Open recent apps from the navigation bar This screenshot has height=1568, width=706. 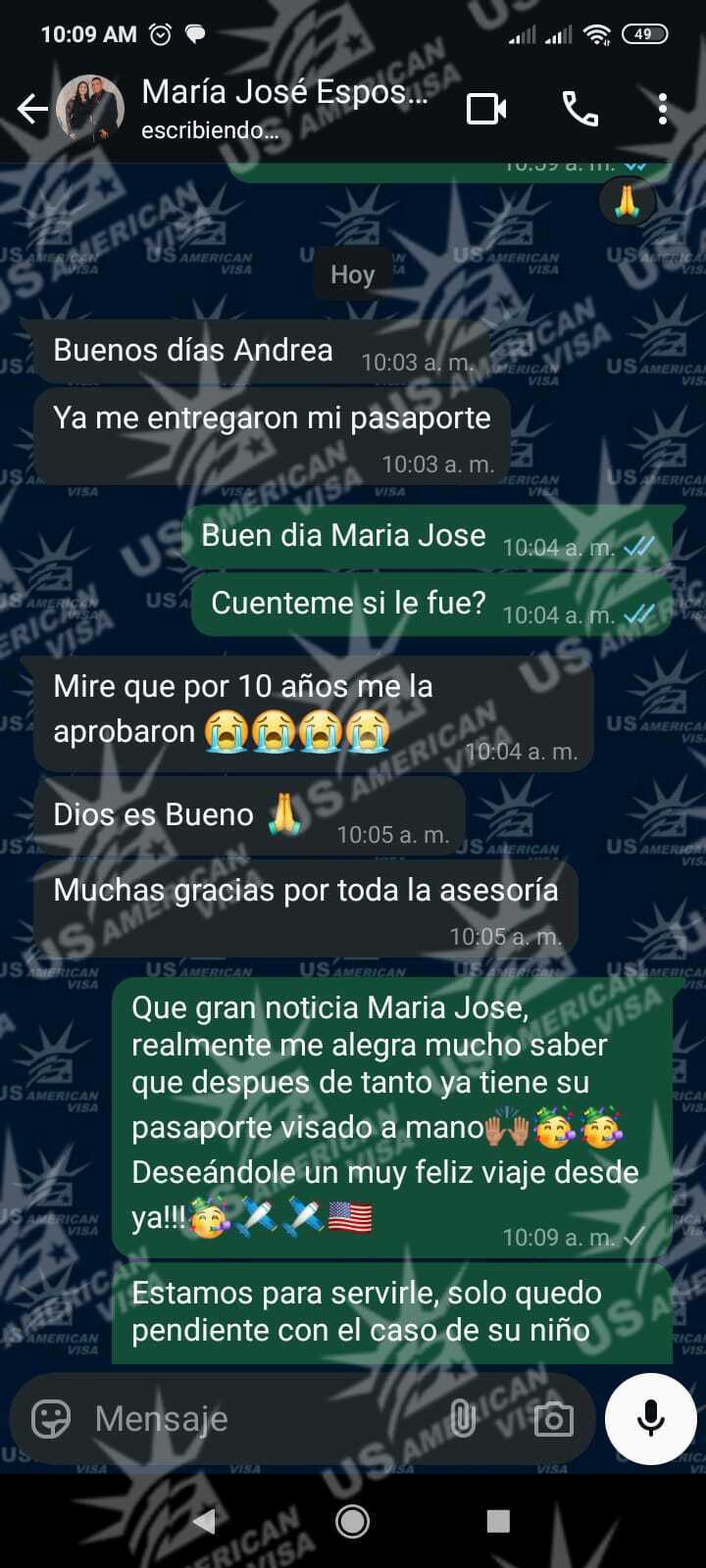click(498, 1521)
